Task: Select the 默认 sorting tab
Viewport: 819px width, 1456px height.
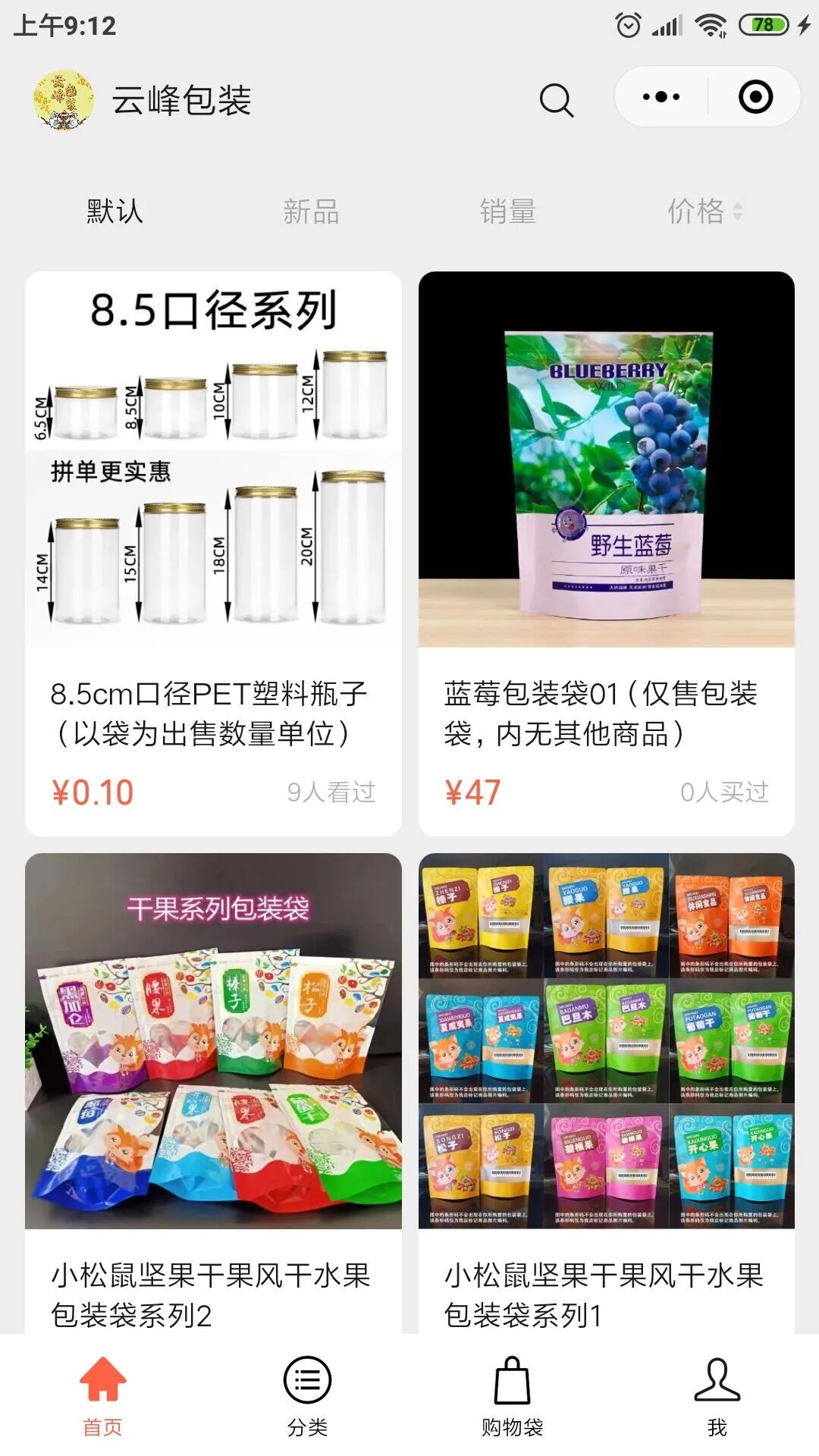Action: [x=115, y=211]
